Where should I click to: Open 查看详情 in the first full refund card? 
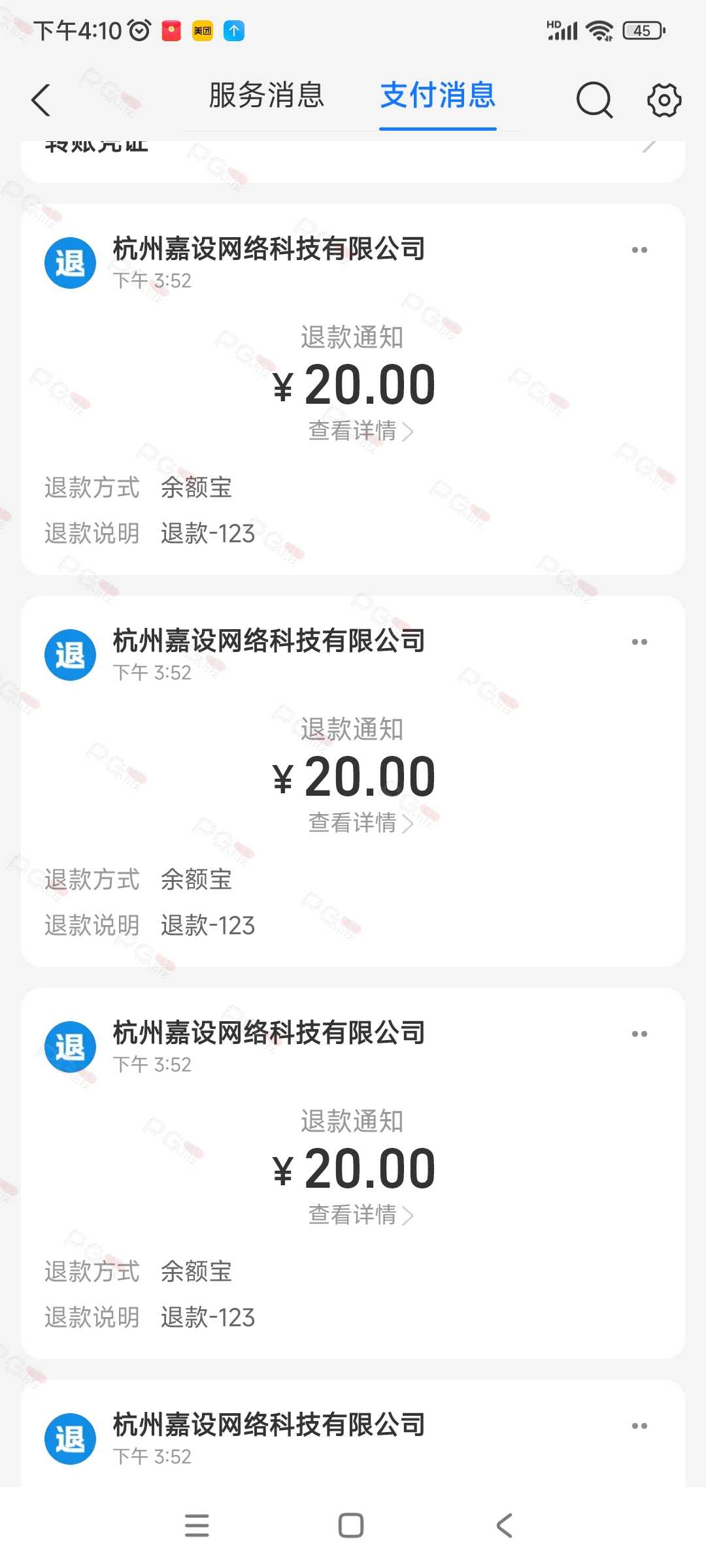[361, 431]
